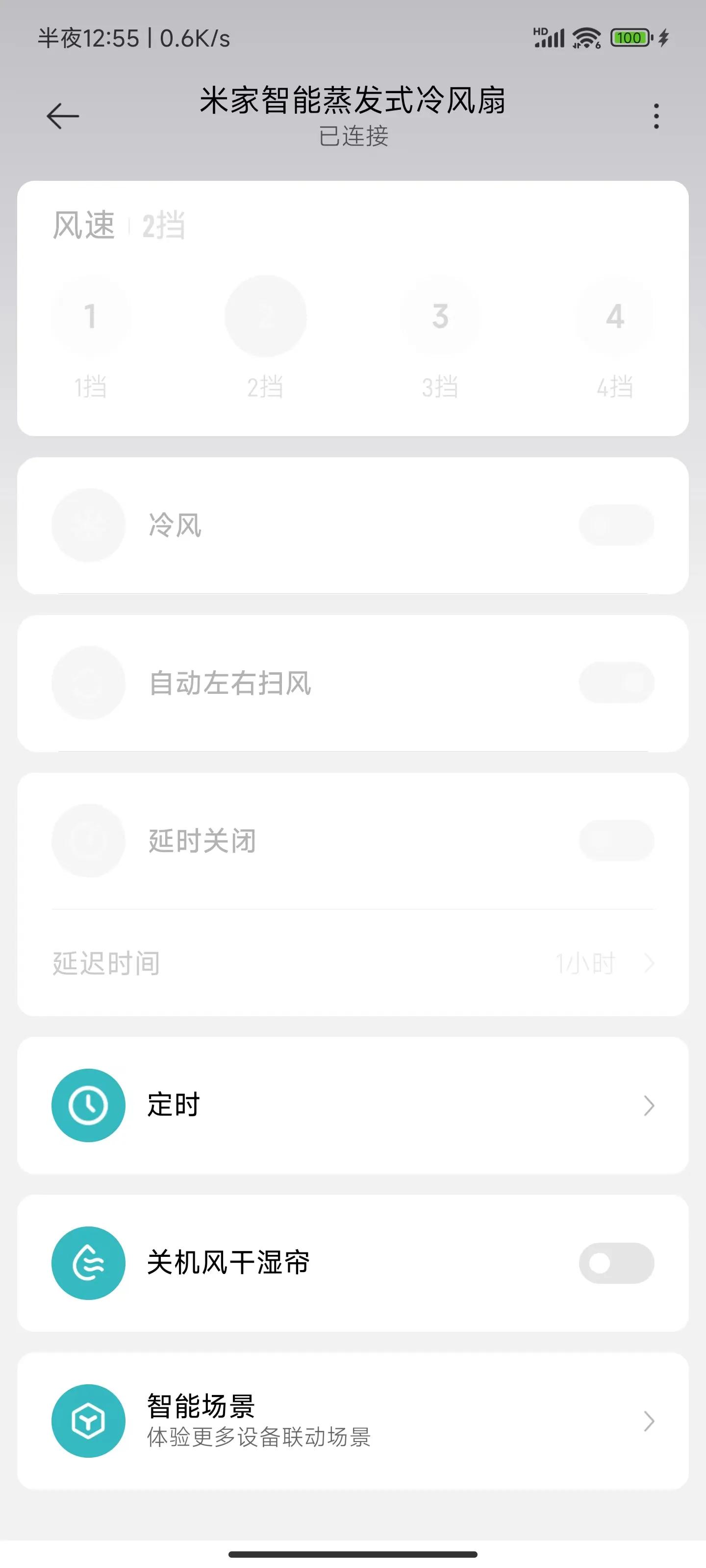Select fan speed 3挡
This screenshot has height=1568, width=706.
coord(440,317)
